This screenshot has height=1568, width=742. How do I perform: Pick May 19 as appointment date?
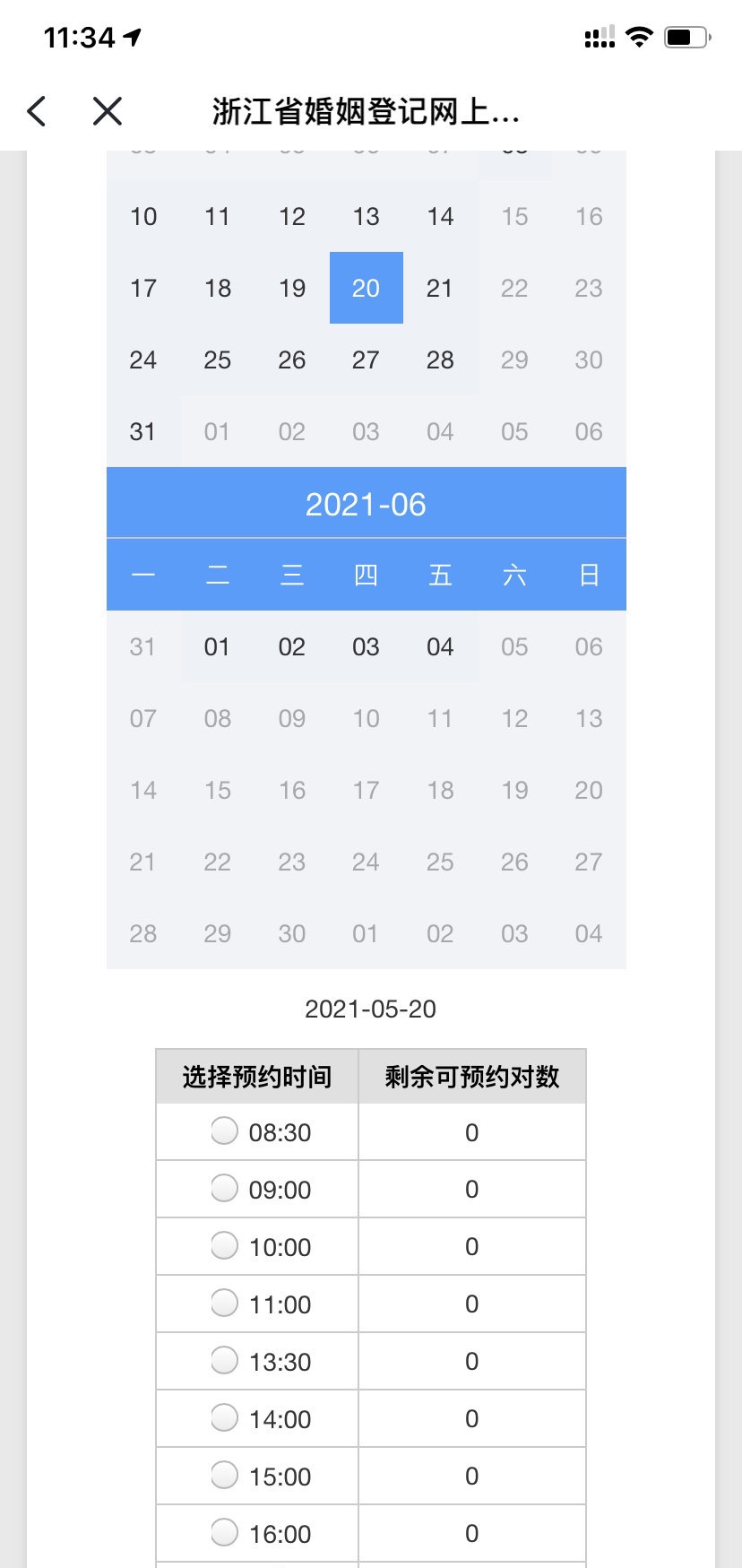(x=292, y=288)
